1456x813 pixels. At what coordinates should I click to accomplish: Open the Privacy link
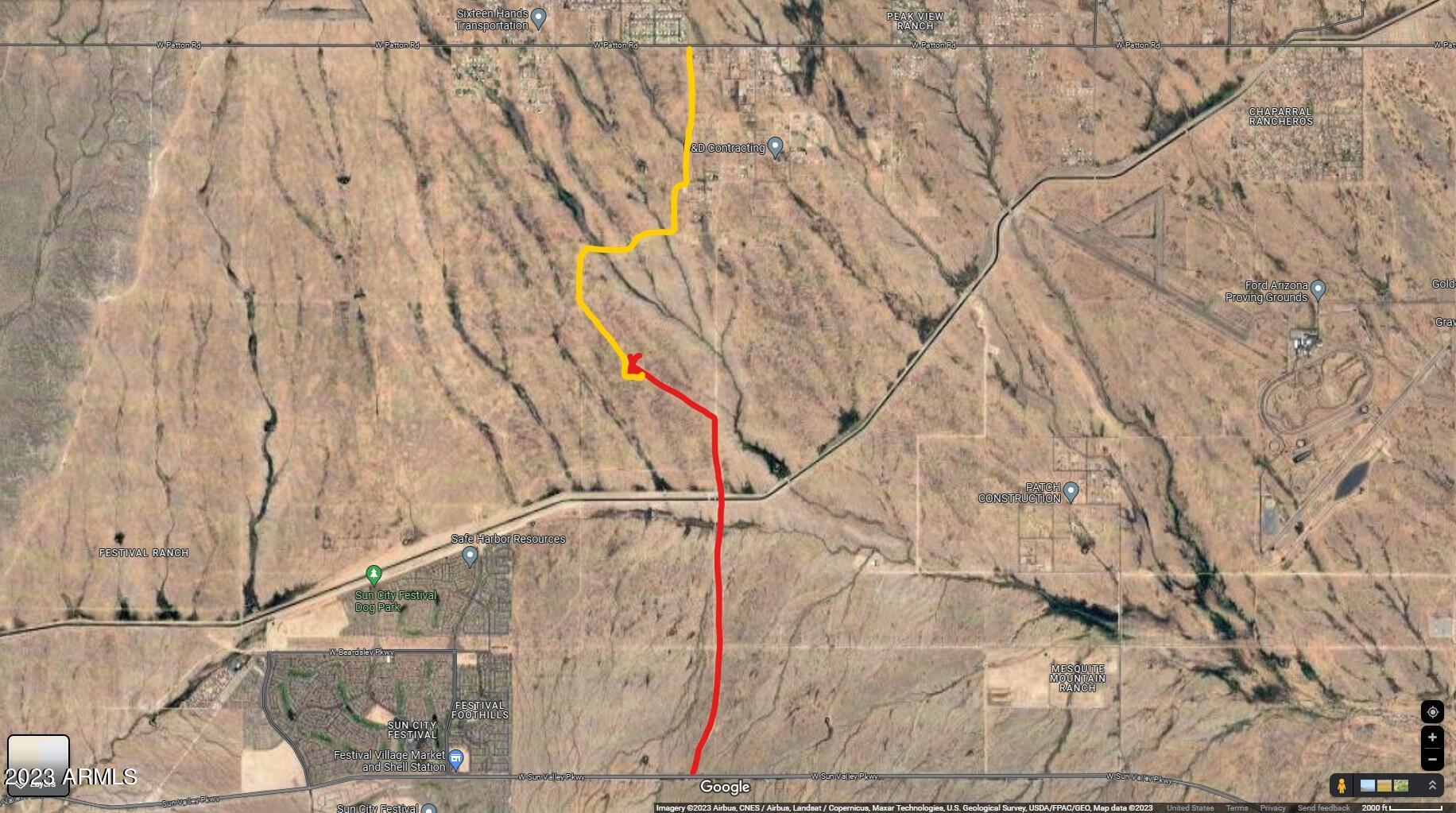pos(1272,807)
